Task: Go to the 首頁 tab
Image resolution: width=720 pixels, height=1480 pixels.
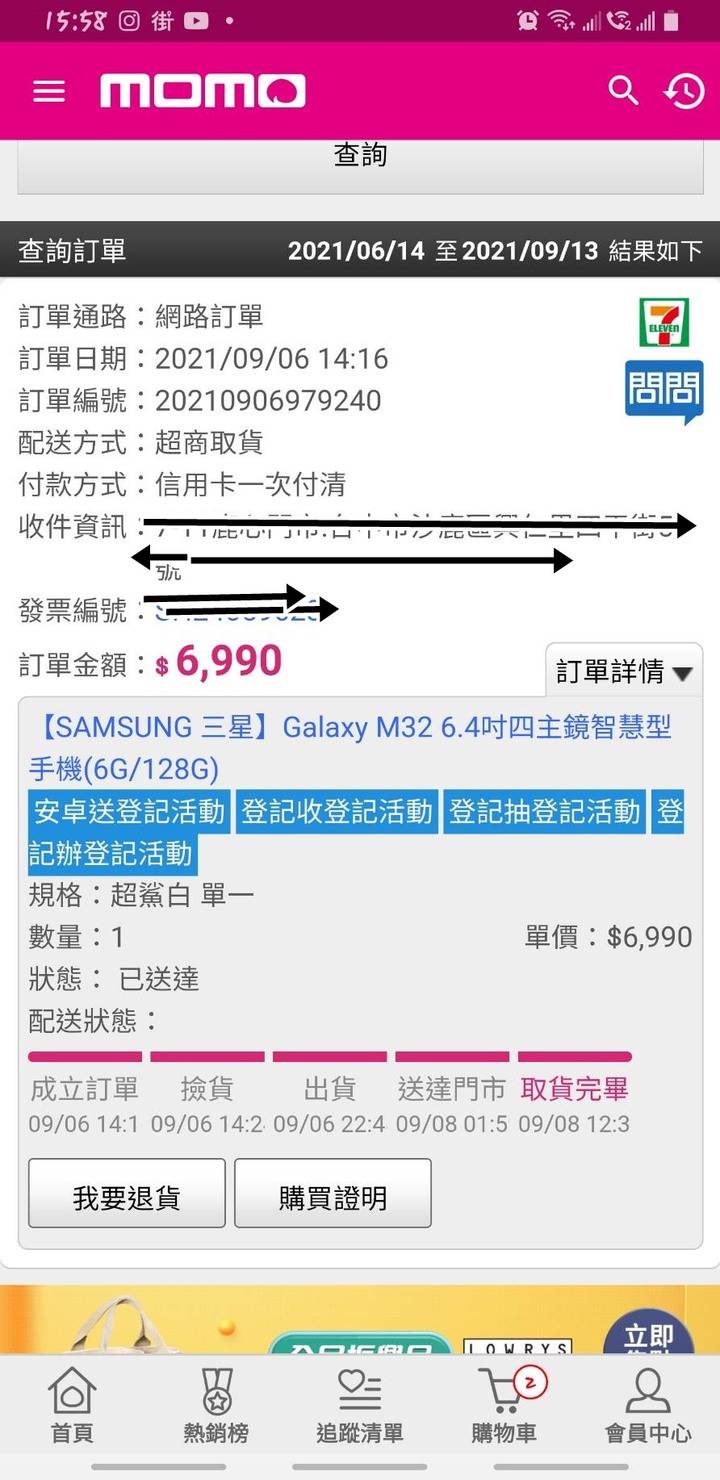Action: (72, 1406)
